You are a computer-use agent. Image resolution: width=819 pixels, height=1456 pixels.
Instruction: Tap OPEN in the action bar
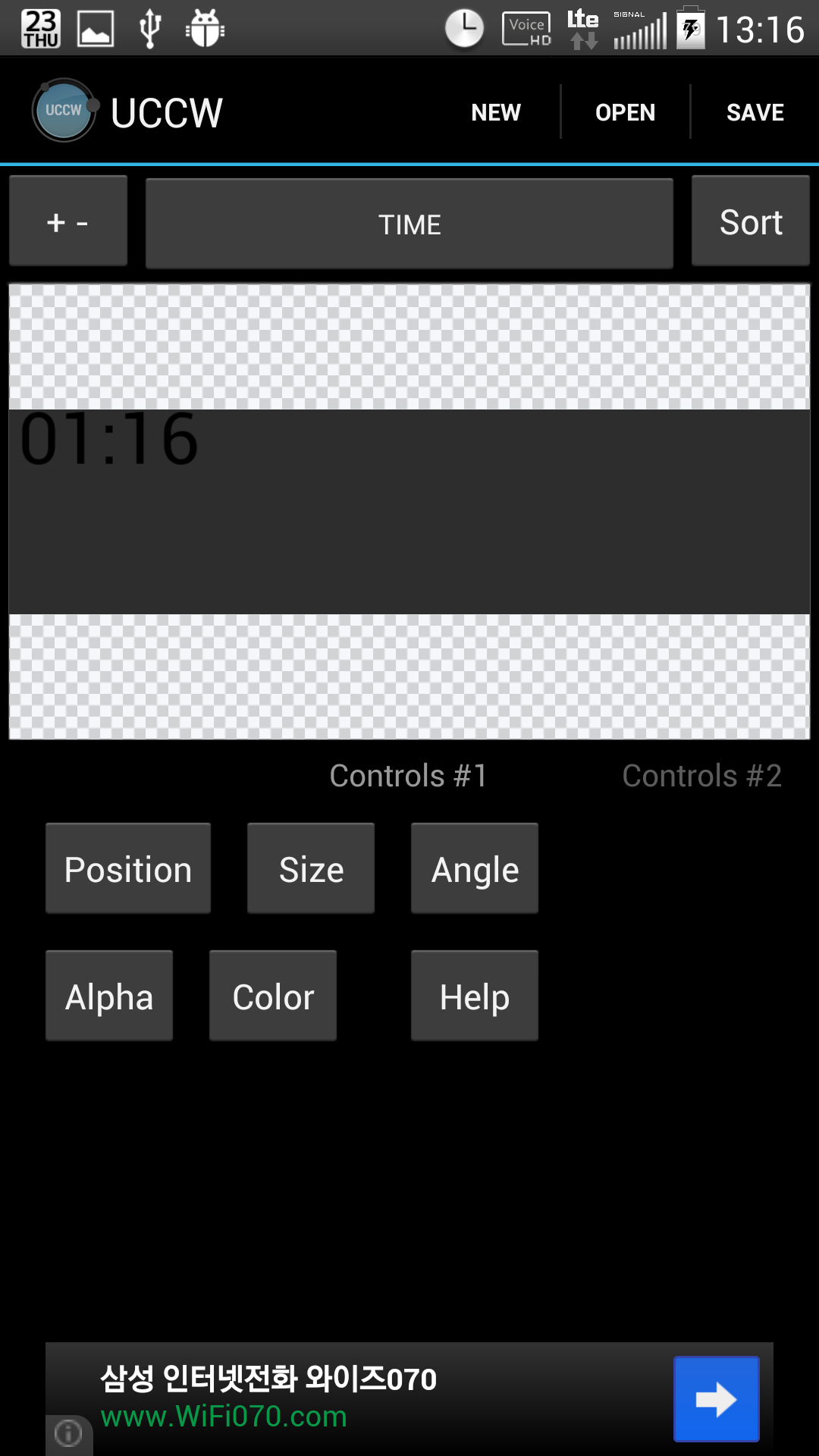[x=625, y=112]
